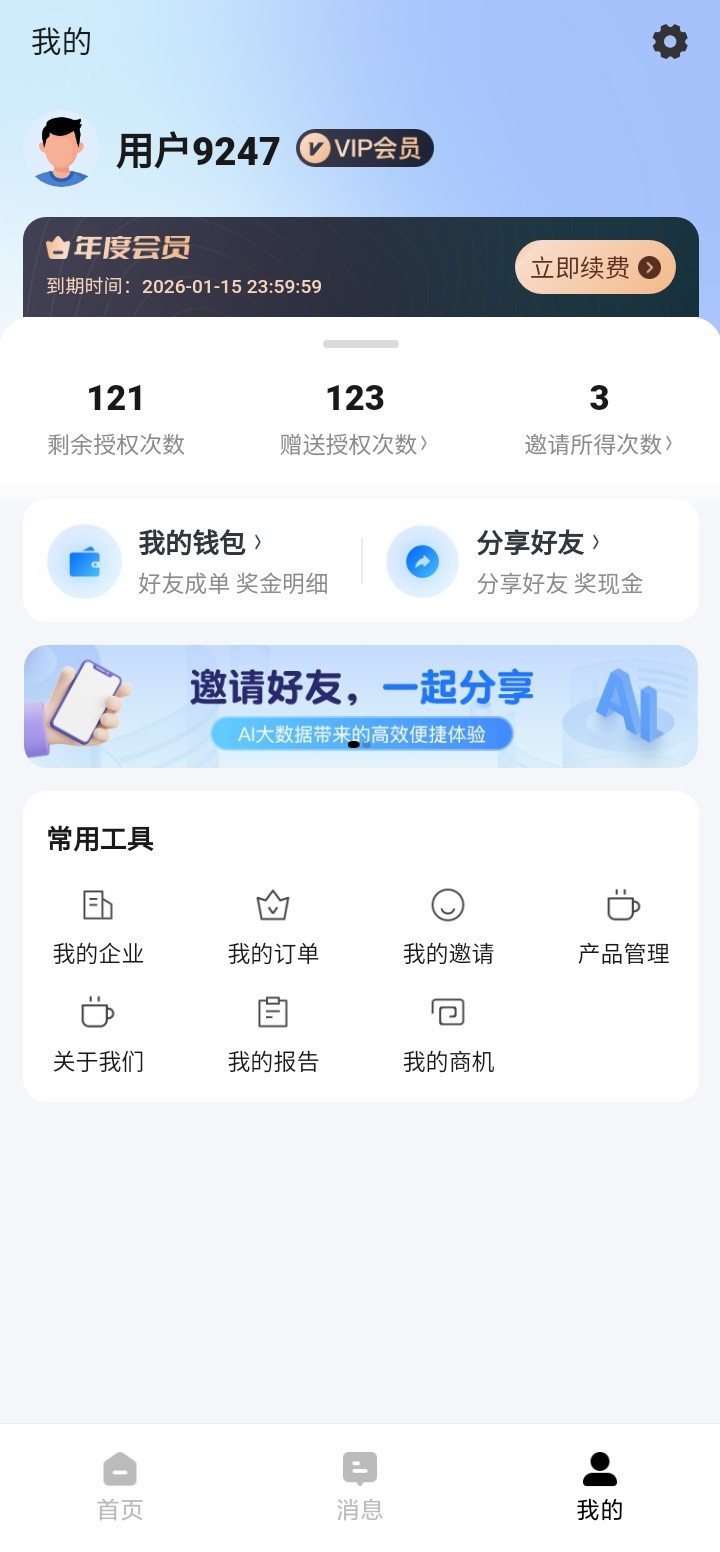Image resolution: width=720 pixels, height=1552 pixels.
Task: Click the user avatar image
Action: point(60,148)
